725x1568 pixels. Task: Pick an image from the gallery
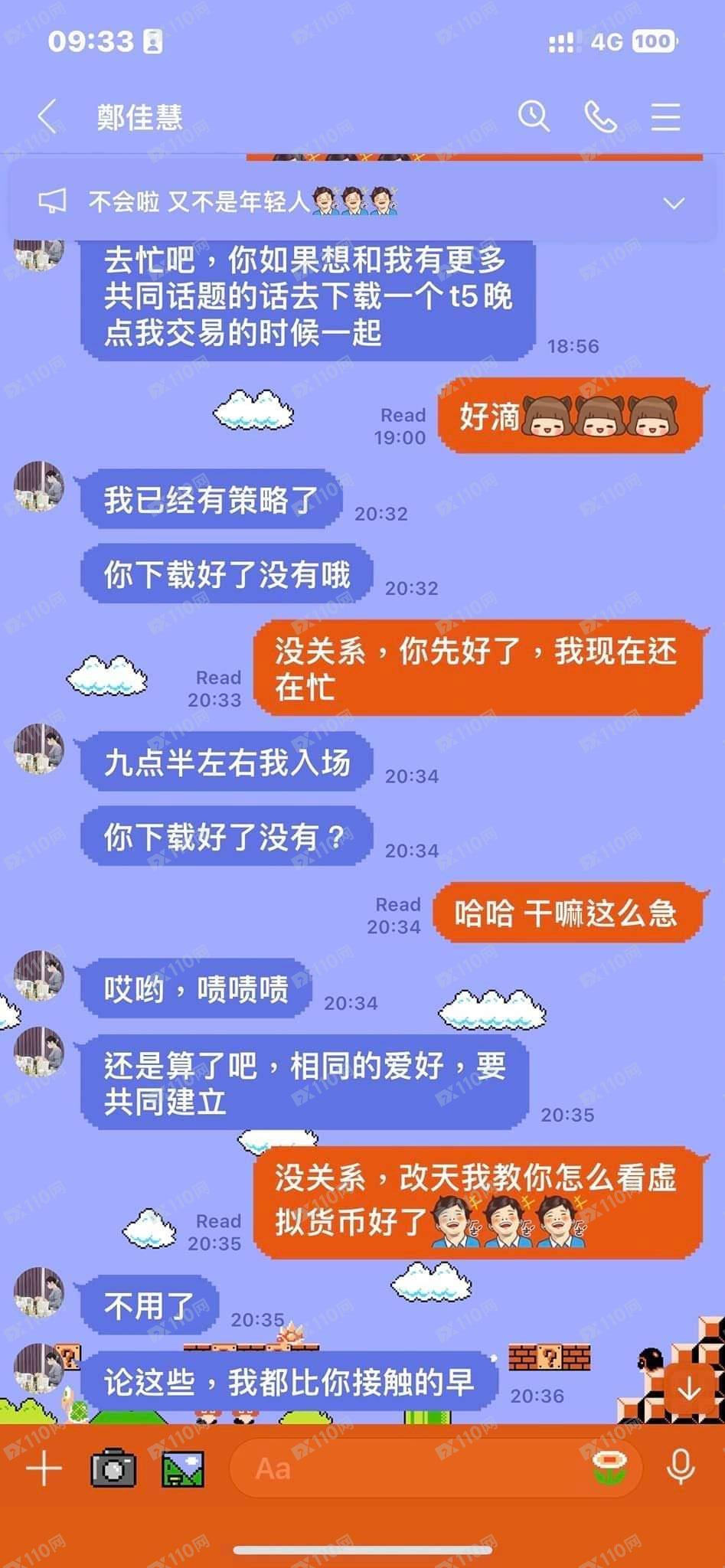183,1468
